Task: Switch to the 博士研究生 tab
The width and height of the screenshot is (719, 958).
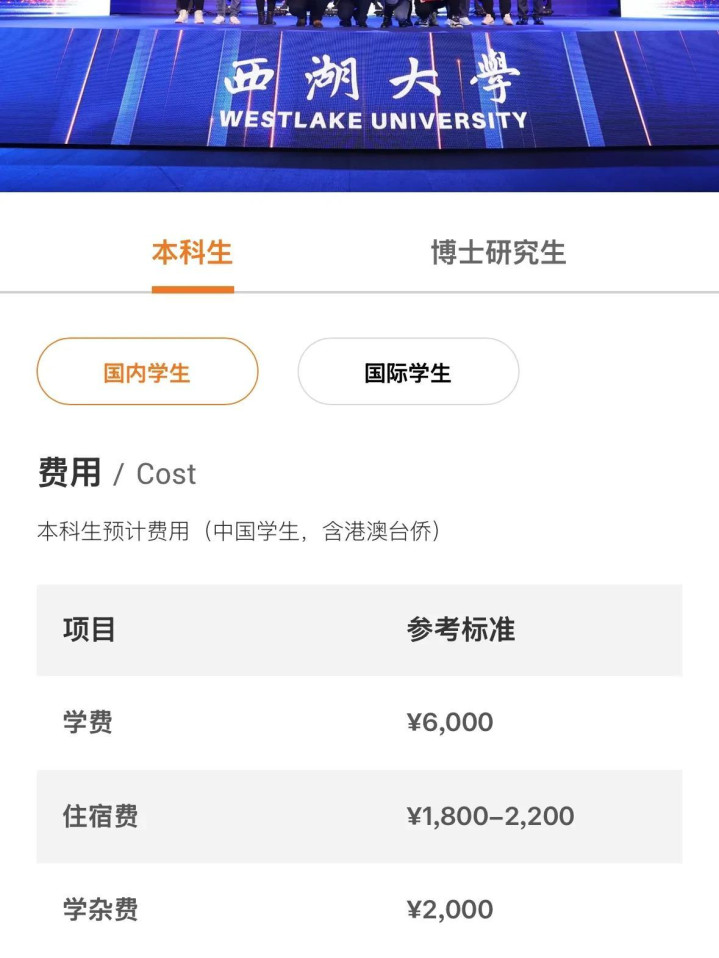Action: tap(498, 253)
